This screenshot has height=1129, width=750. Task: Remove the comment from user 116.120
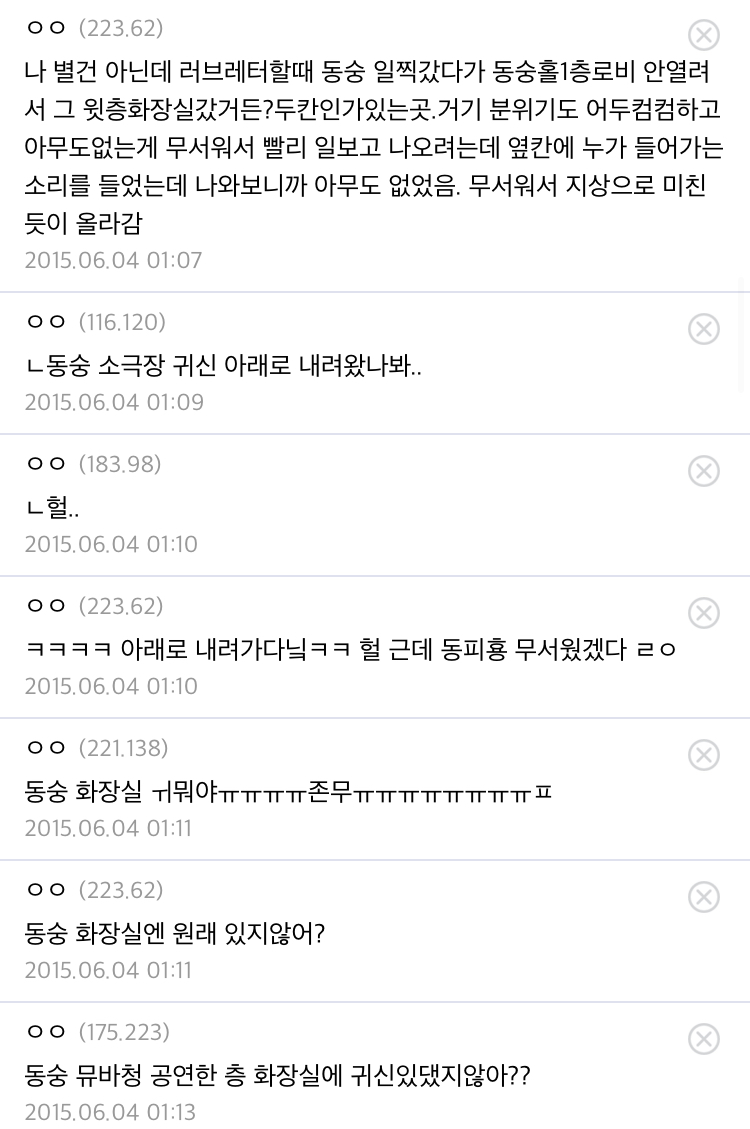pyautogui.click(x=704, y=329)
